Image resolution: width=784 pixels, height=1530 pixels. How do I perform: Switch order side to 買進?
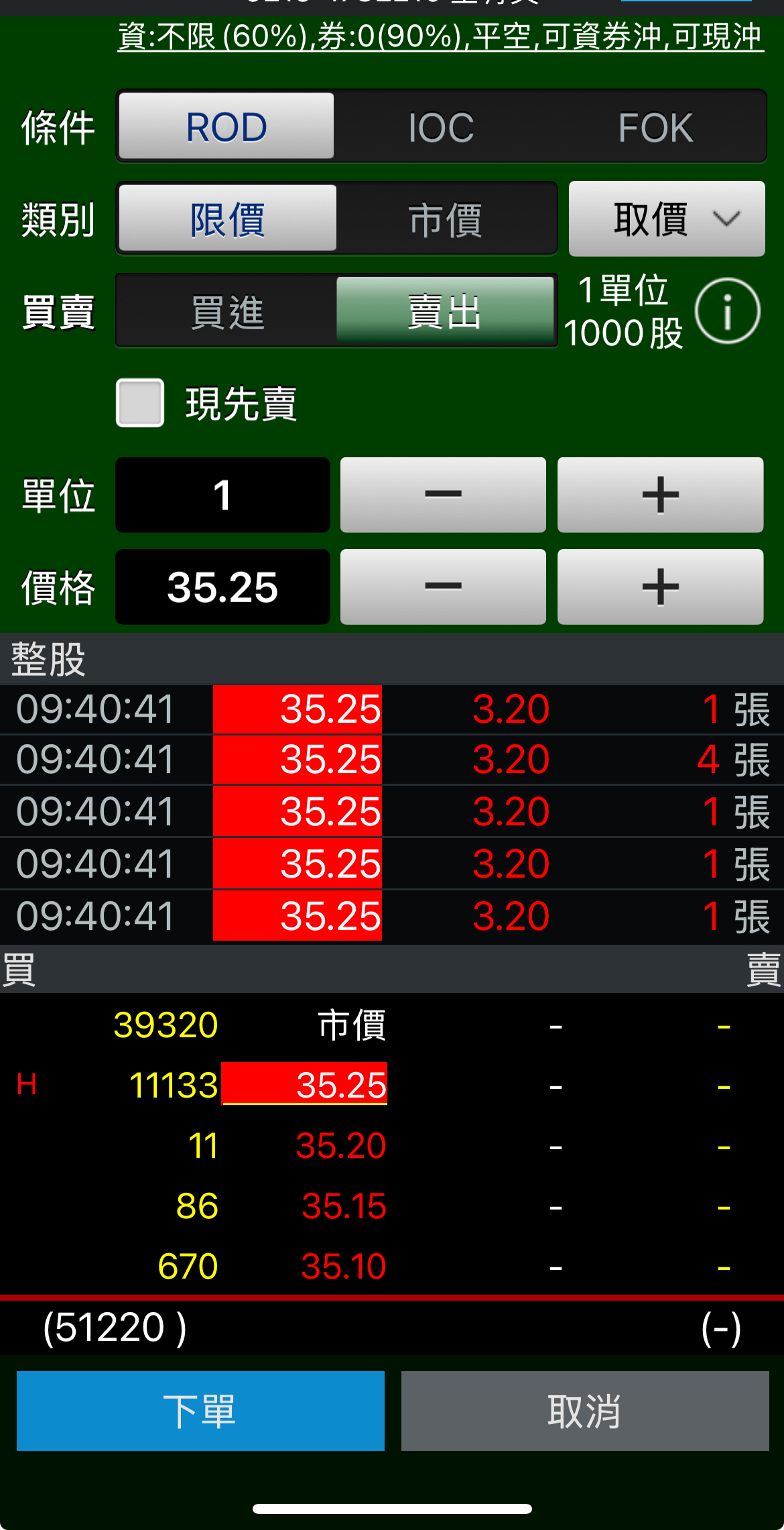tap(225, 311)
